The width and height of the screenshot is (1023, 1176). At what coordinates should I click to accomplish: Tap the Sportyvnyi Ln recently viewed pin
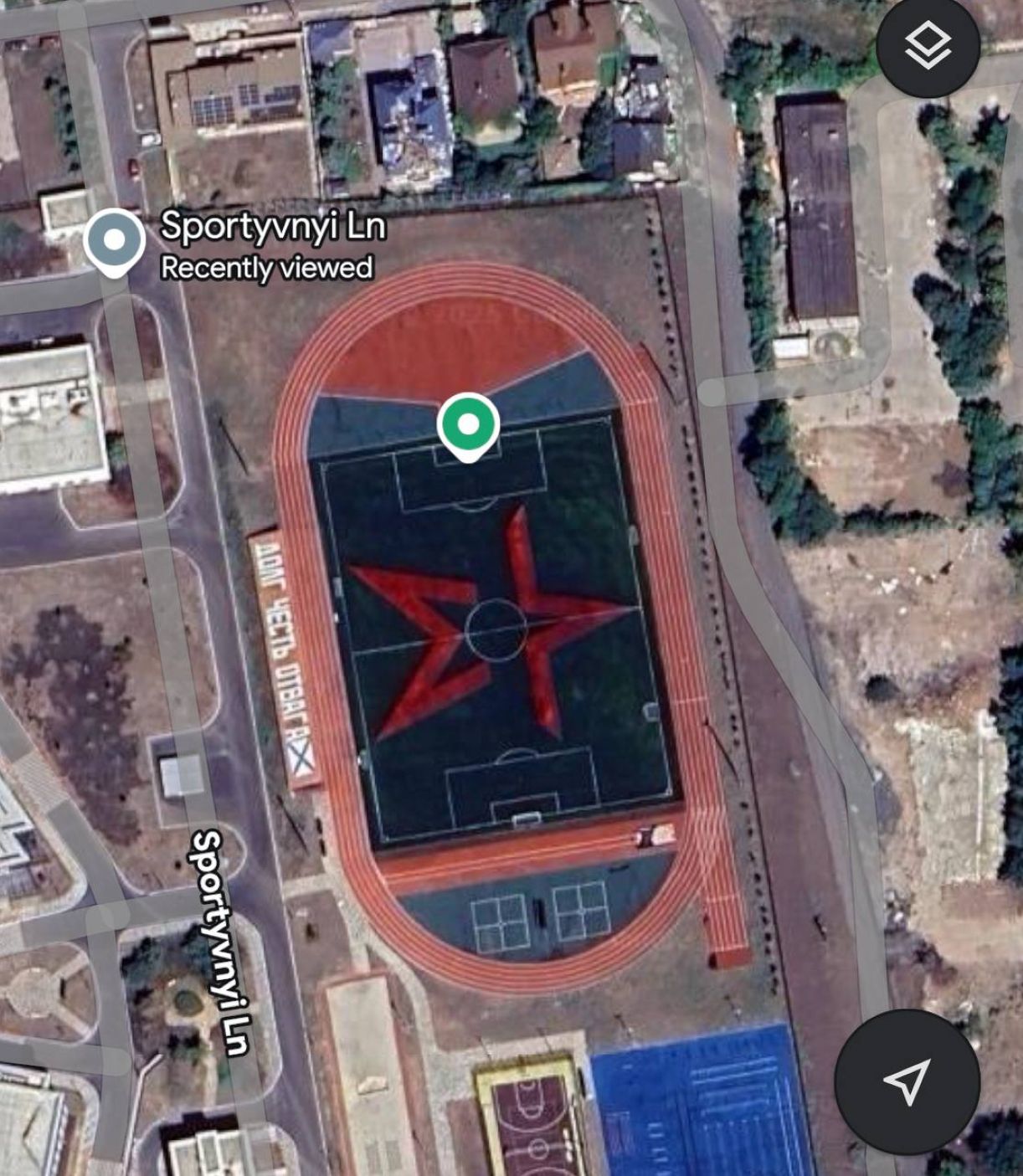coord(115,241)
